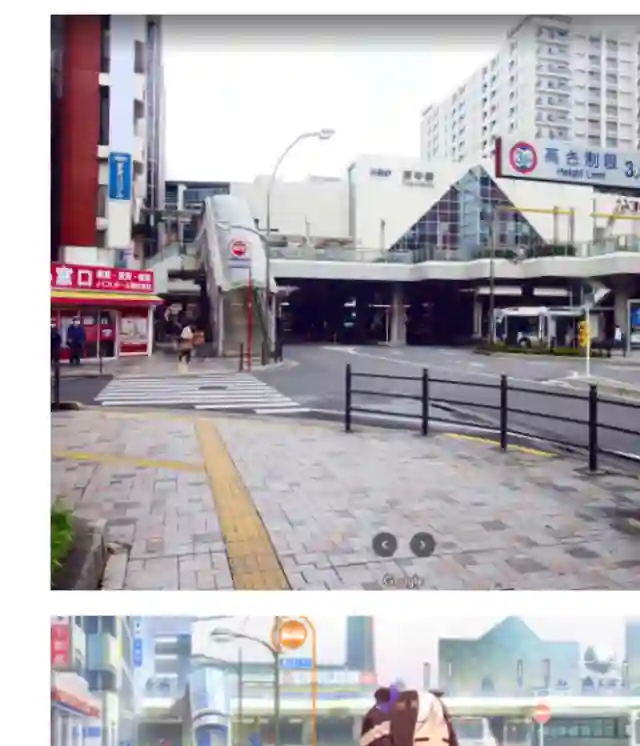The height and width of the screenshot is (746, 640).
Task: Go to the previous street view photo
Action: pyautogui.click(x=385, y=544)
